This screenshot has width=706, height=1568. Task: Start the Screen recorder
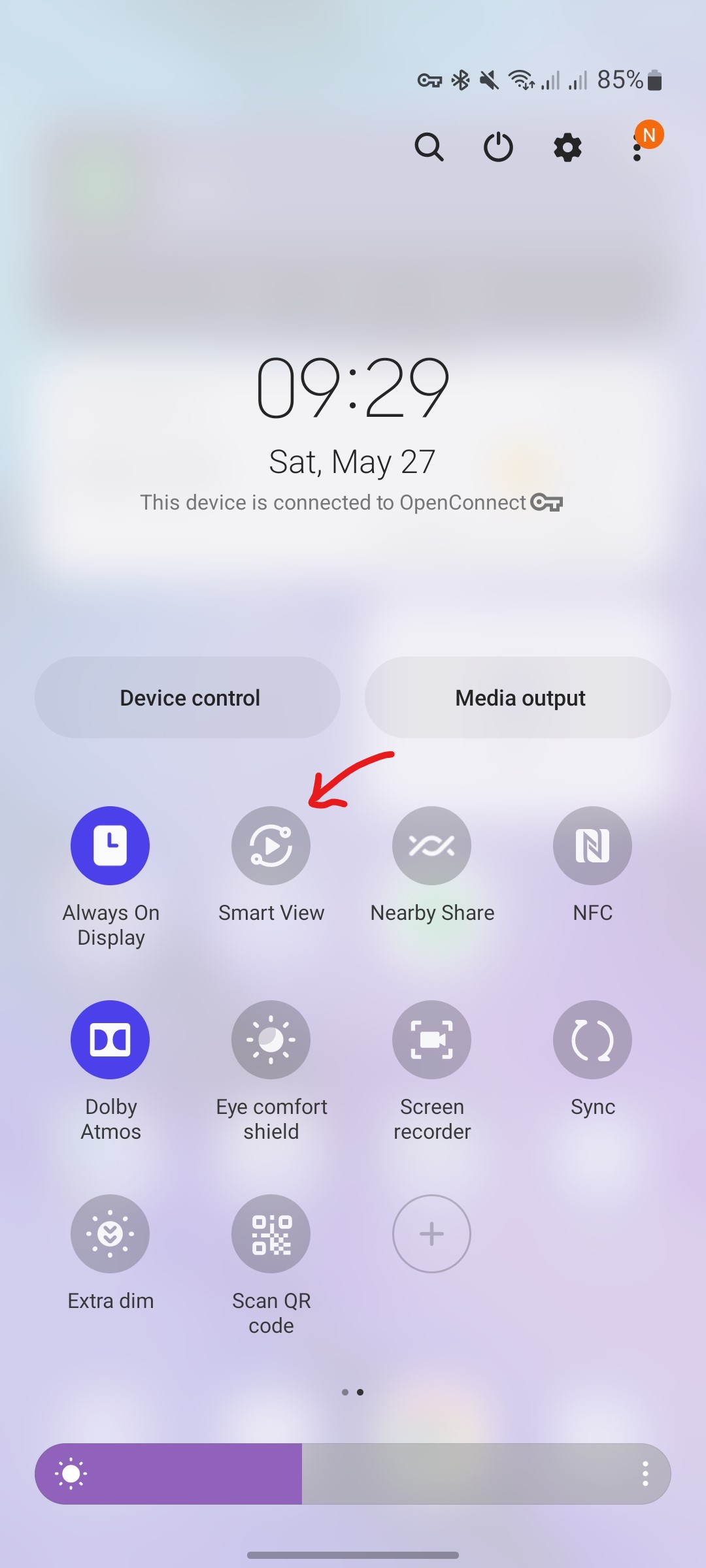coord(431,1039)
